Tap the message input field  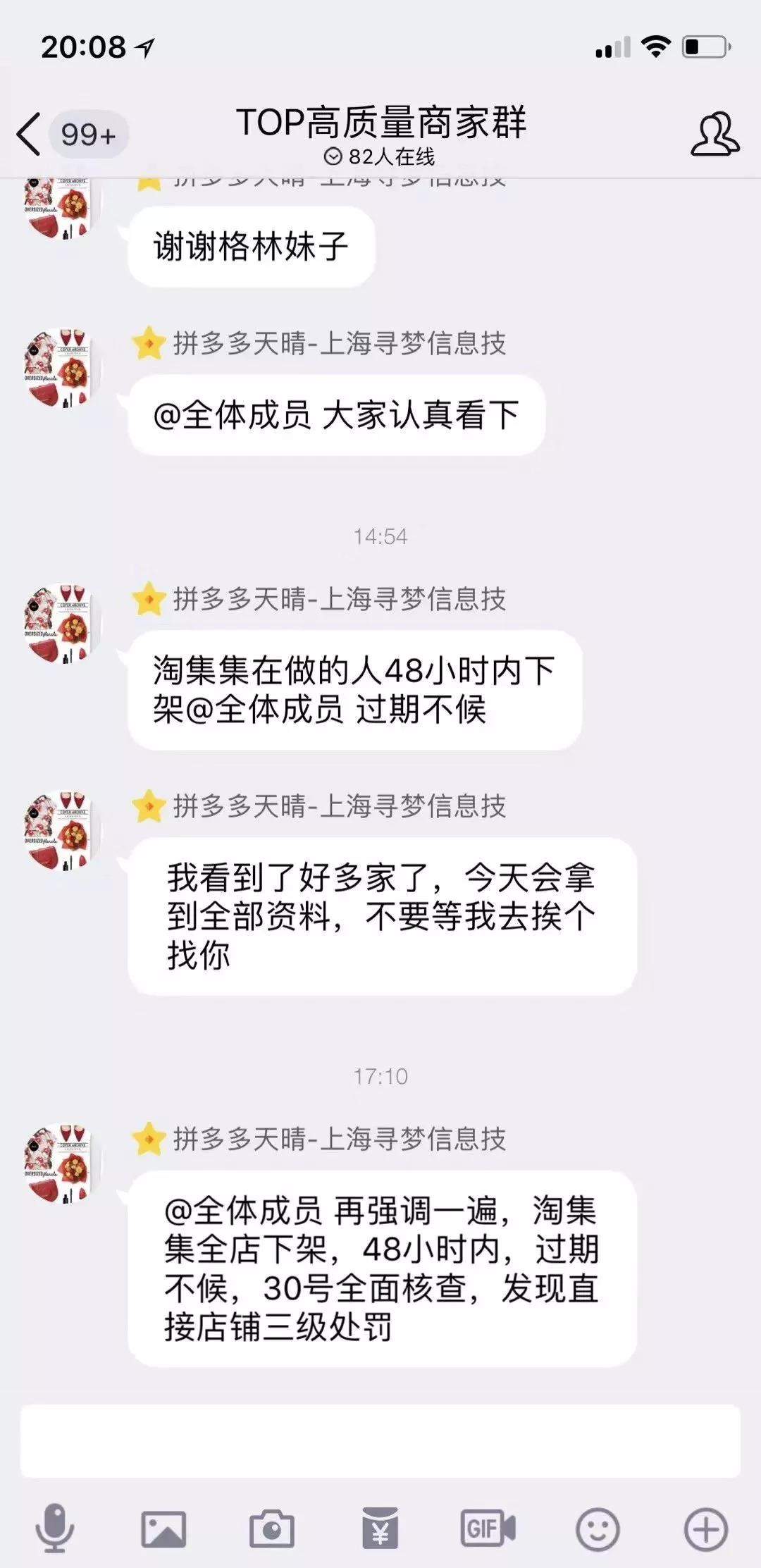pyautogui.click(x=380, y=1441)
